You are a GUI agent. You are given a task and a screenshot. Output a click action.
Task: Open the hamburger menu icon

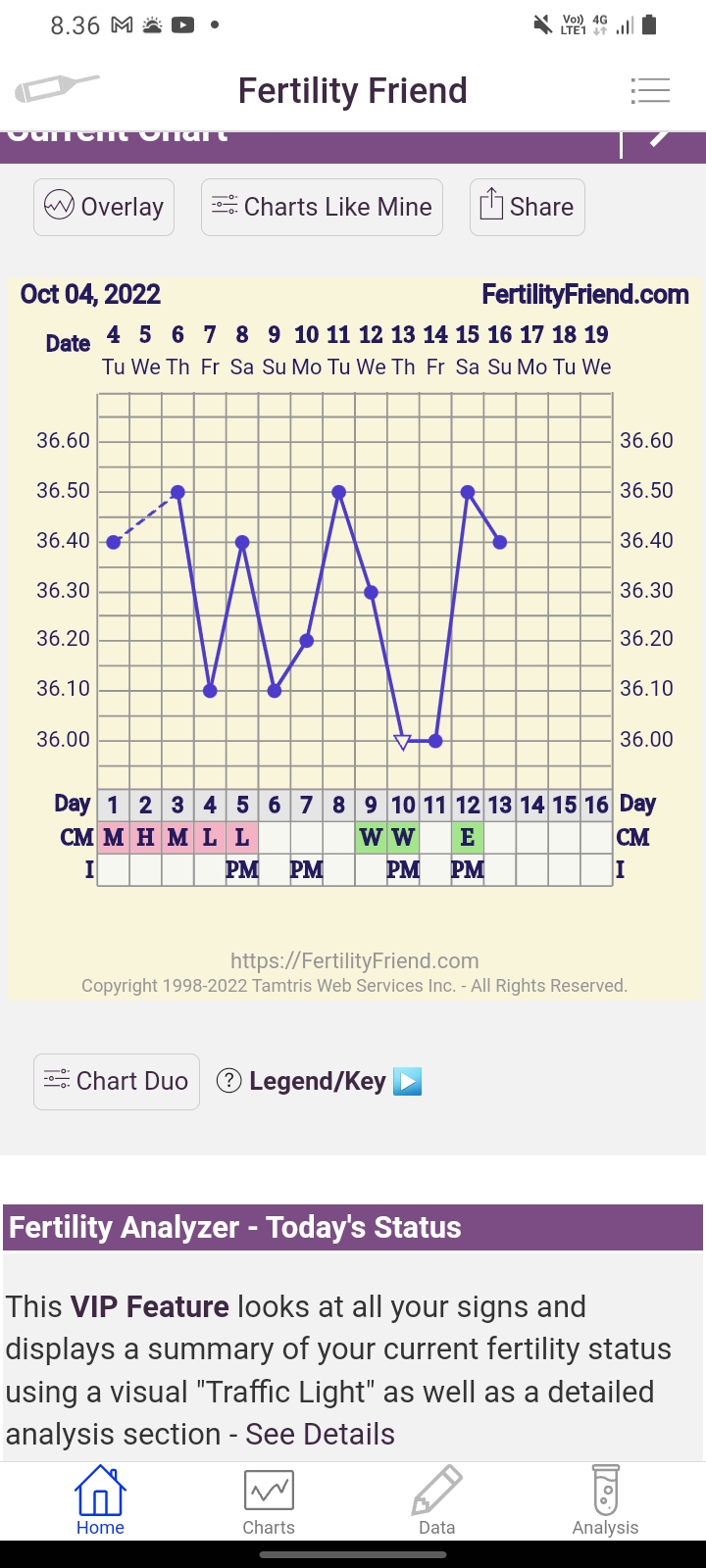650,91
